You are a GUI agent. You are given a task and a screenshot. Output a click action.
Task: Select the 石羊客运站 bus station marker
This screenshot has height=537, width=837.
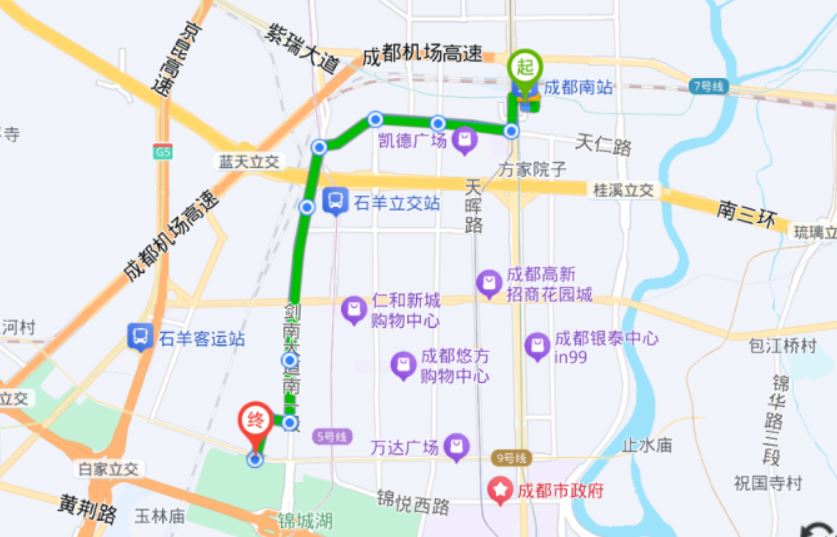tap(141, 337)
